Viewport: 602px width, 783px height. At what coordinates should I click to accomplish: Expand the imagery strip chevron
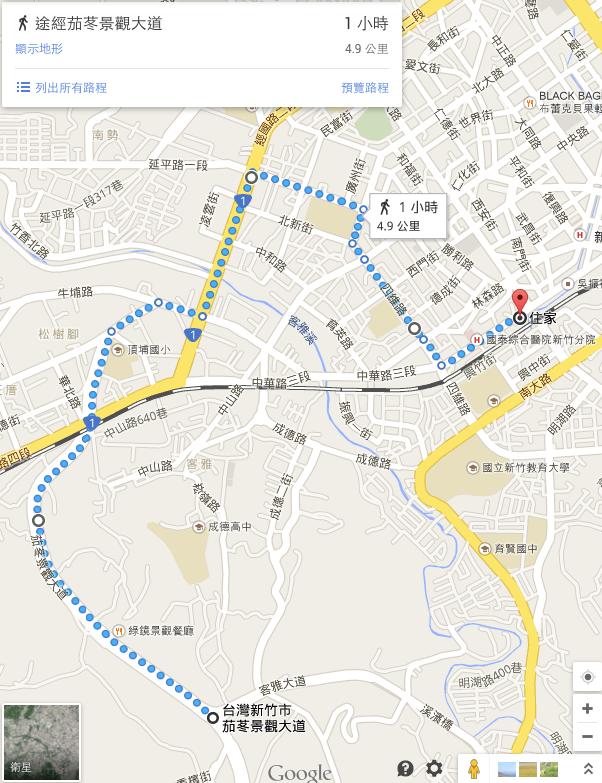[588, 769]
